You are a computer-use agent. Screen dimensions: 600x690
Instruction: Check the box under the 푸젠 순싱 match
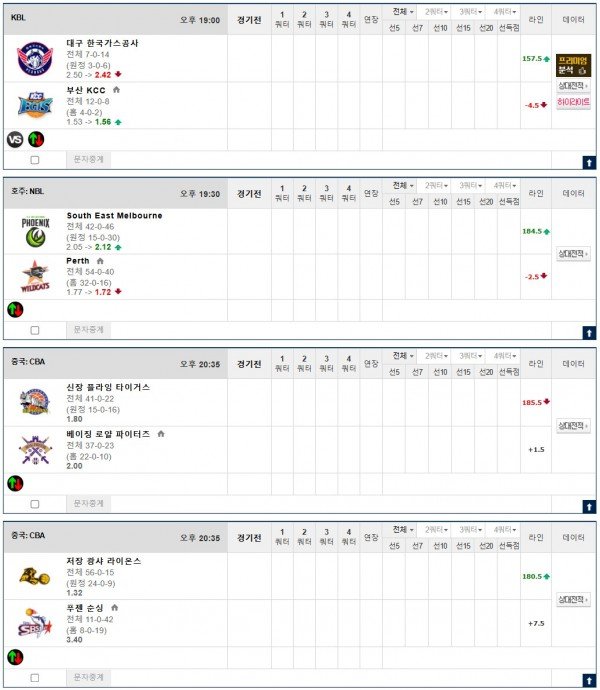pyautogui.click(x=35, y=677)
